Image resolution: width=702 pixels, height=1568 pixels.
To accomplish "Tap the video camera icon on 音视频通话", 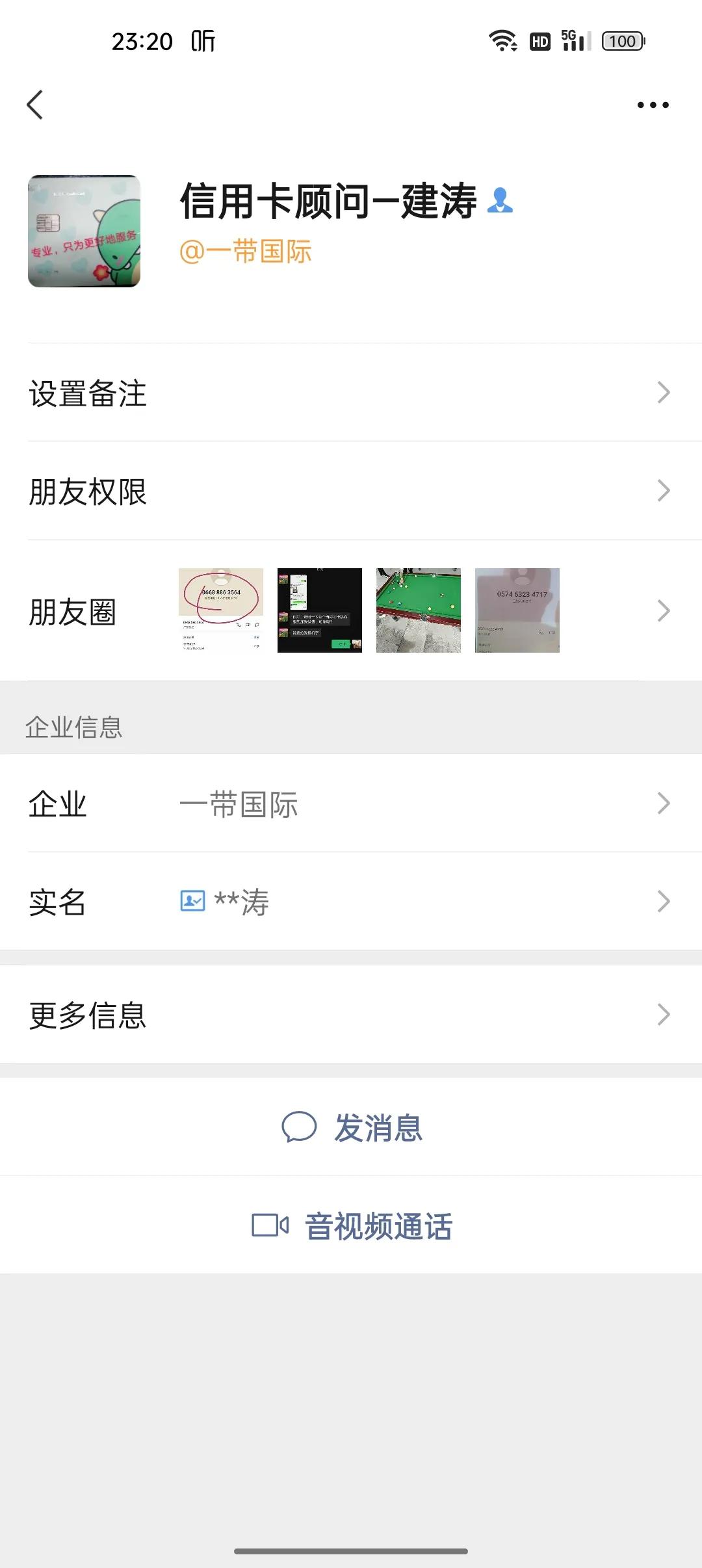I will click(x=270, y=1225).
